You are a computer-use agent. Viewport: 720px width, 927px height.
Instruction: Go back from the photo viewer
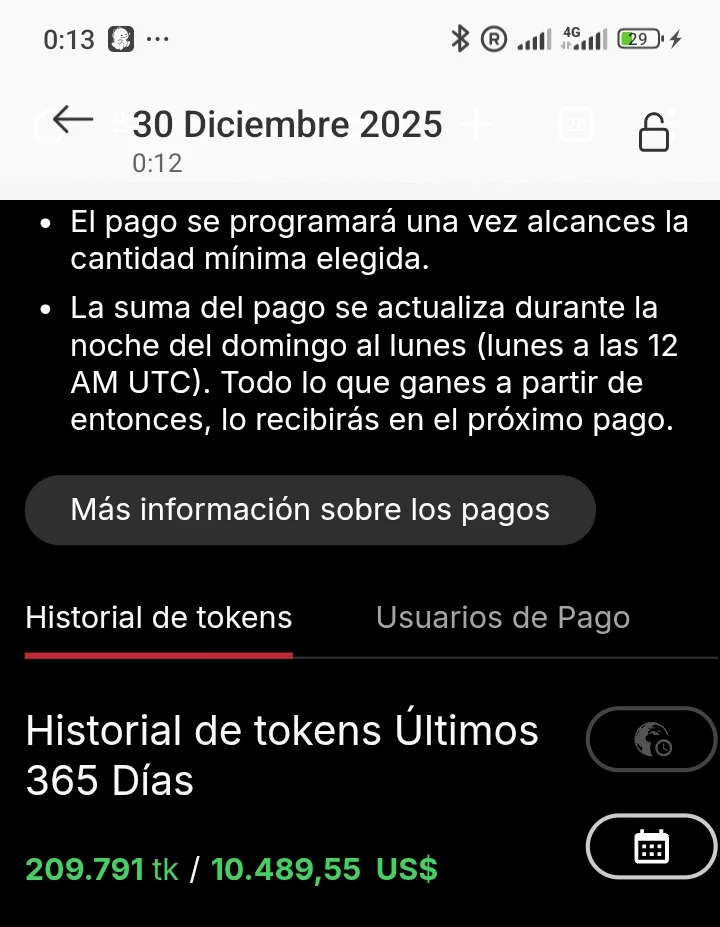coord(72,122)
